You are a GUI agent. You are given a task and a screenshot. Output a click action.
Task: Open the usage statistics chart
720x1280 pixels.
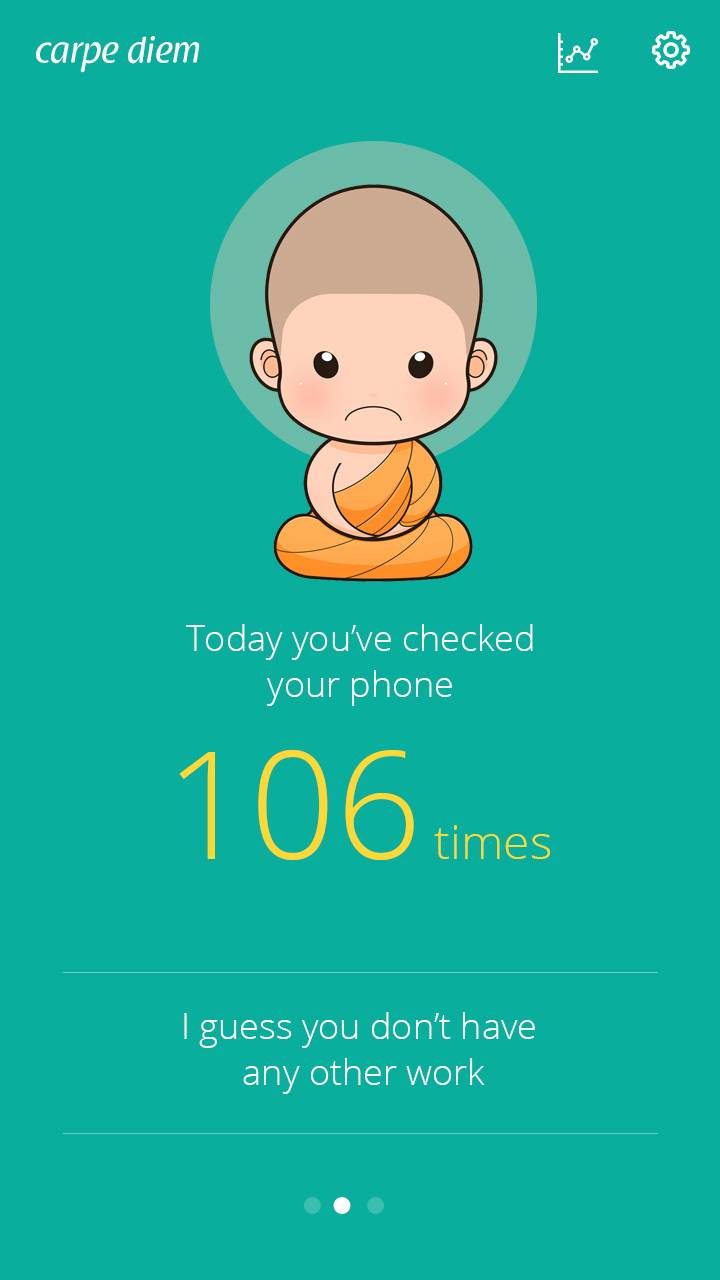pyautogui.click(x=578, y=52)
